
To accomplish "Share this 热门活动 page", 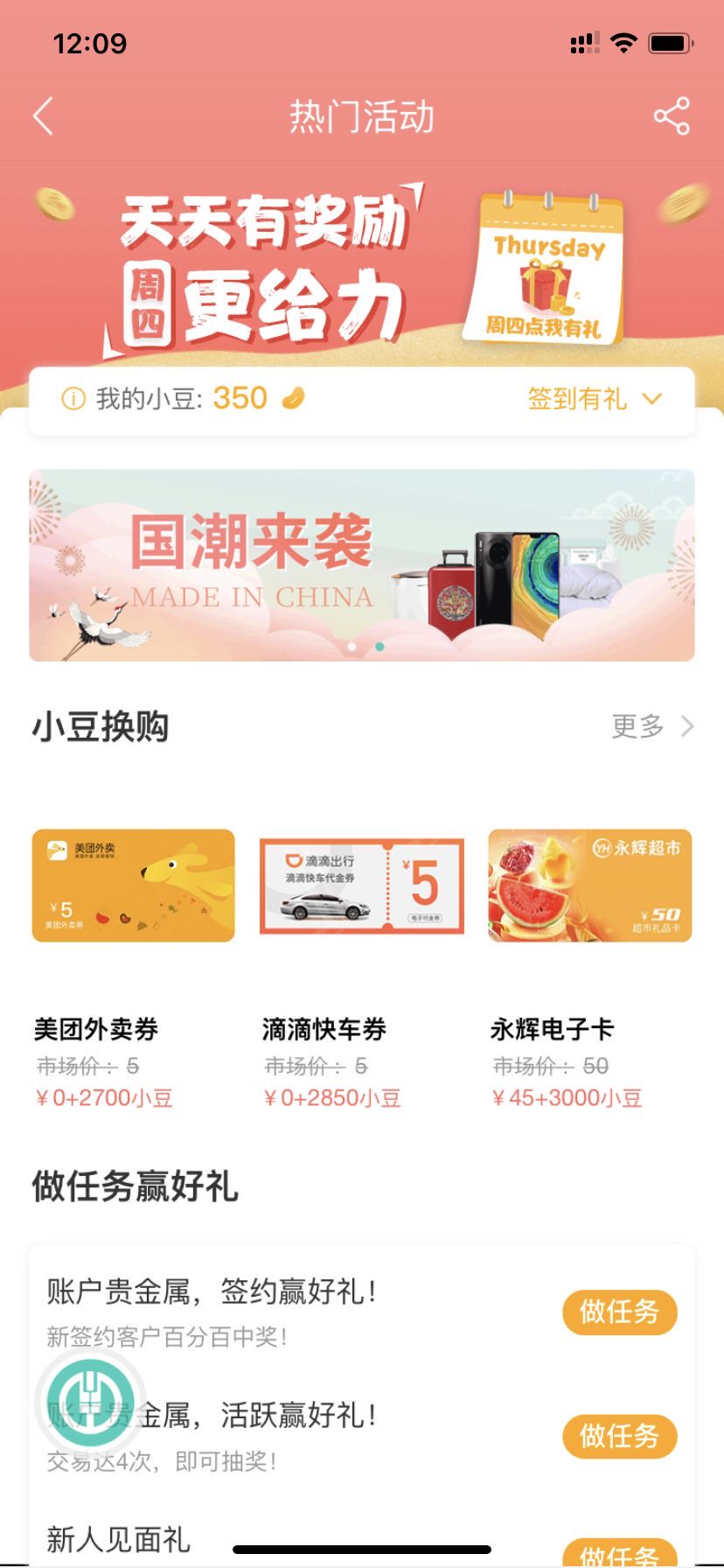I will tap(672, 116).
